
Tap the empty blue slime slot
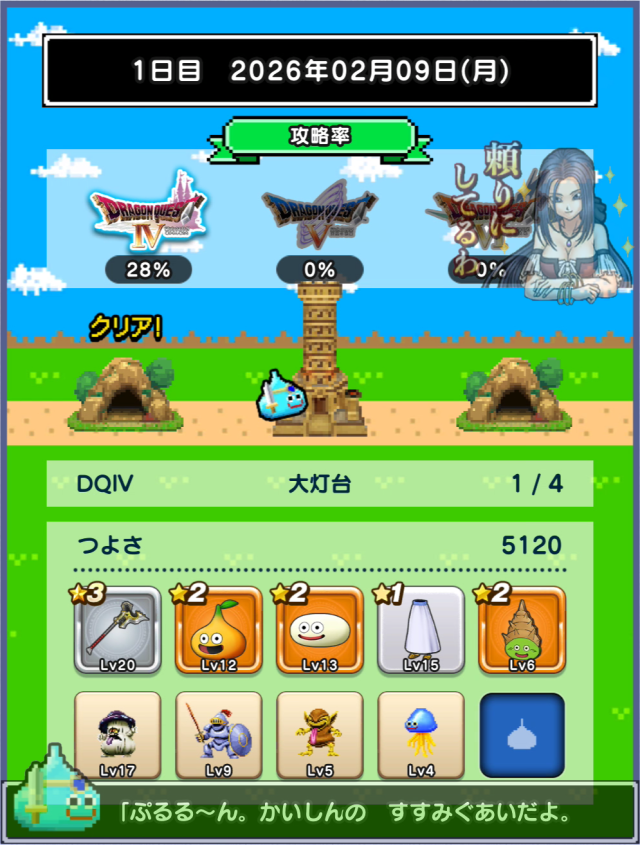[x=522, y=734]
